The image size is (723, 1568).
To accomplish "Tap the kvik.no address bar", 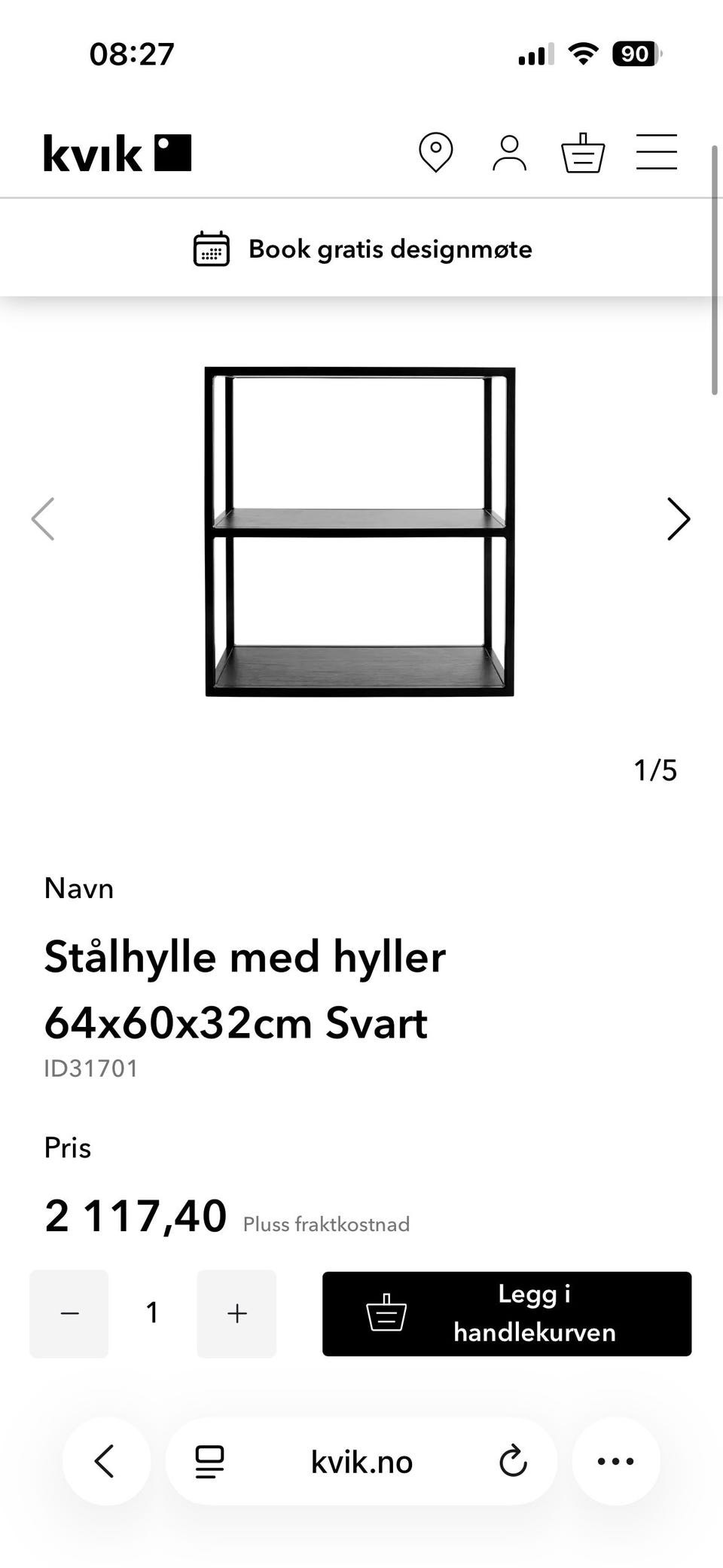I will tap(361, 1460).
